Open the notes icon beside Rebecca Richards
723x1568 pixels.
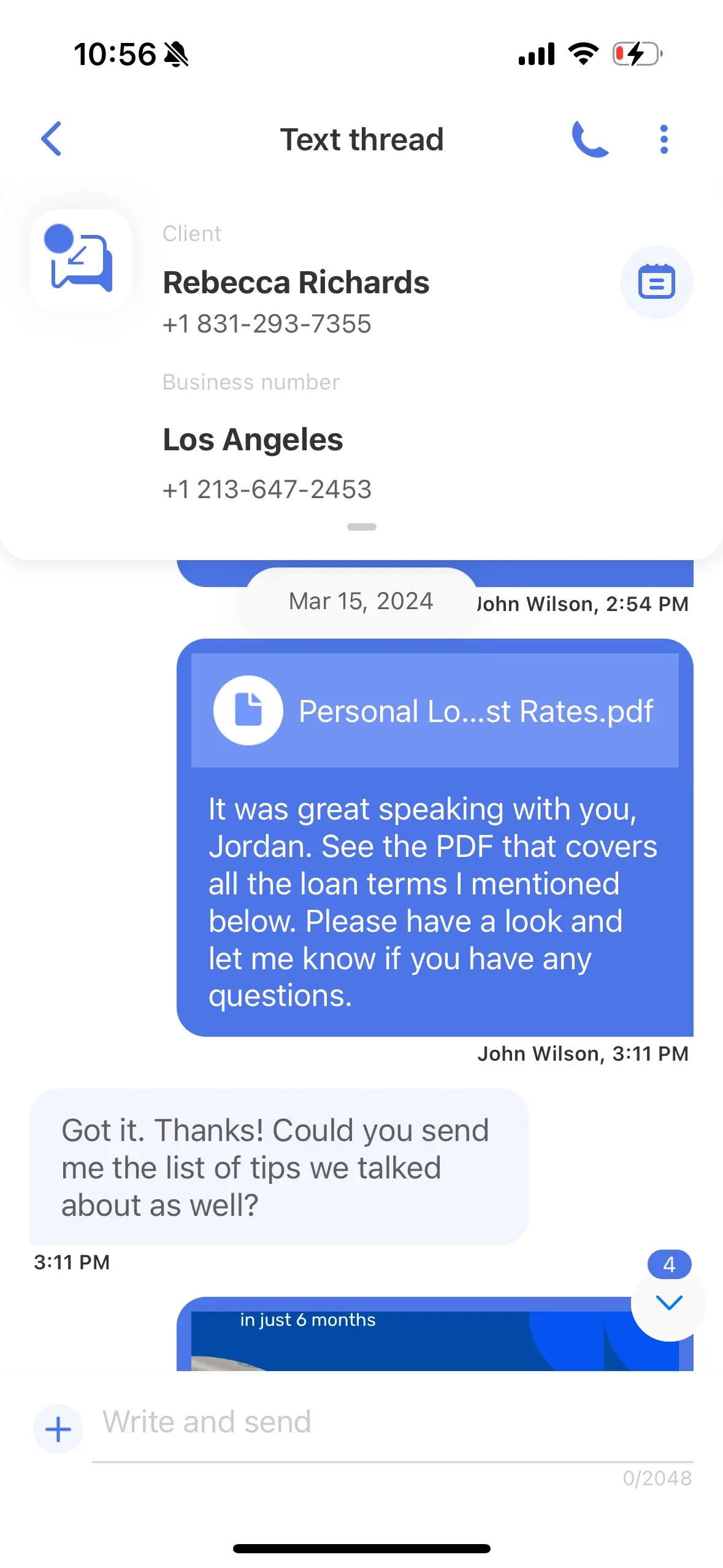[657, 282]
